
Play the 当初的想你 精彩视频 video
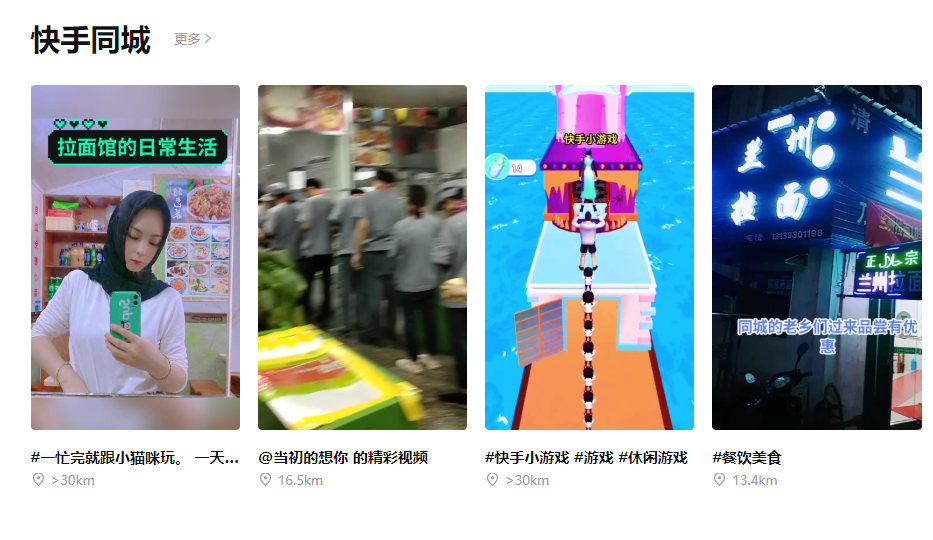coord(362,257)
